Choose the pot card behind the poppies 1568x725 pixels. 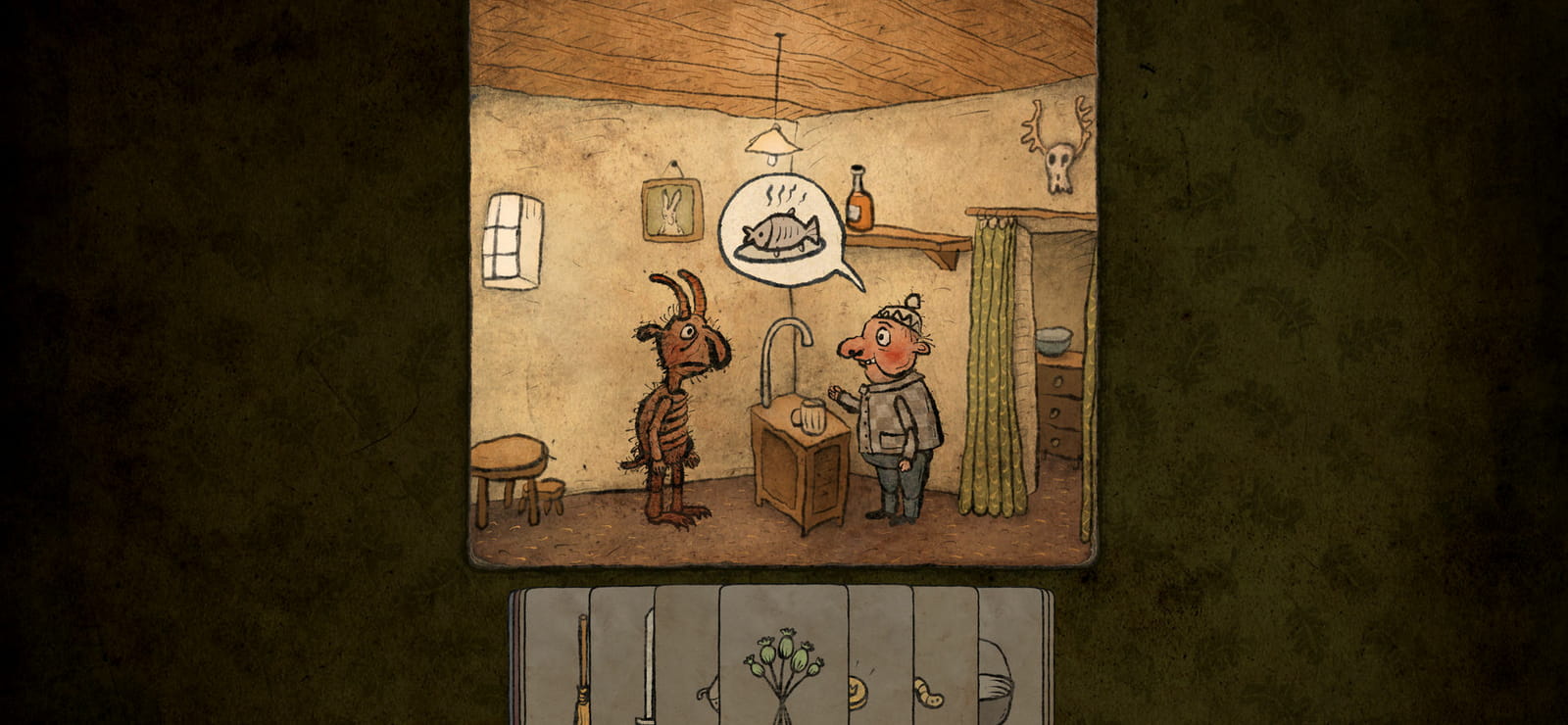pyautogui.click(x=687, y=655)
